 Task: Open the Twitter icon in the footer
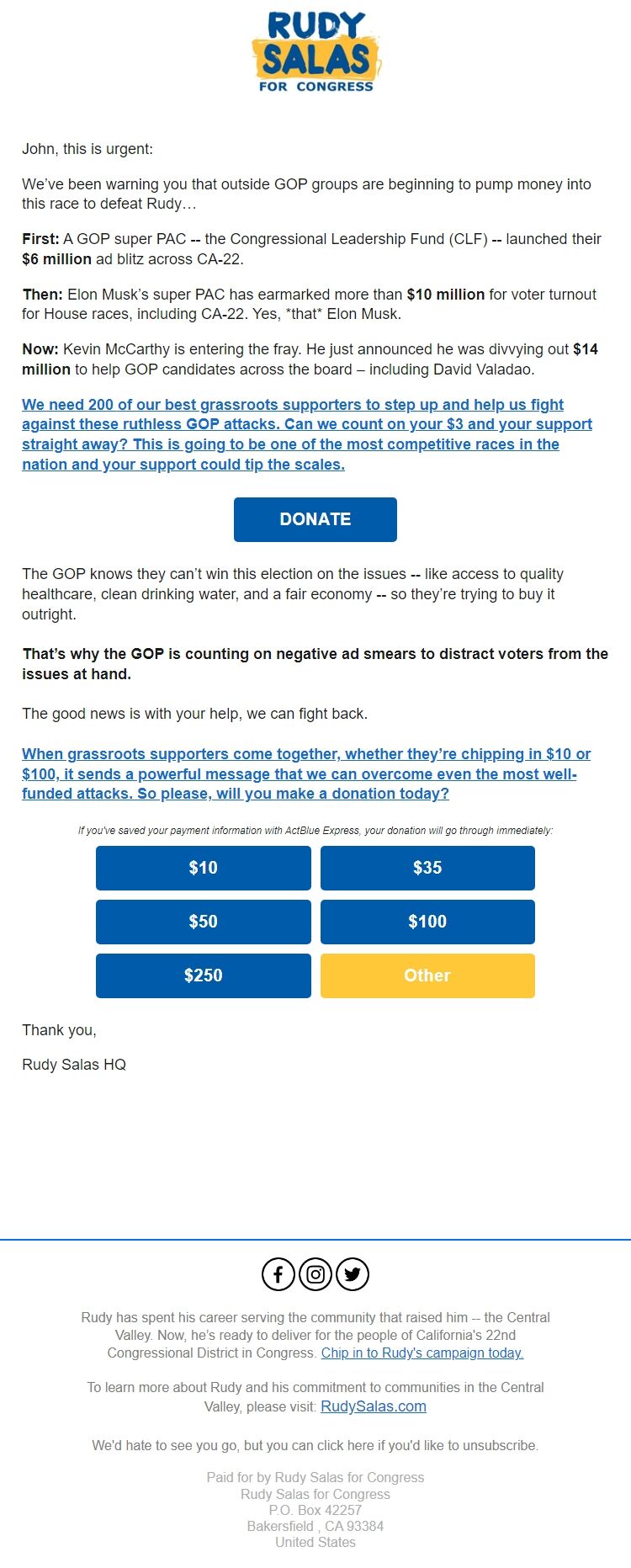click(x=352, y=1274)
